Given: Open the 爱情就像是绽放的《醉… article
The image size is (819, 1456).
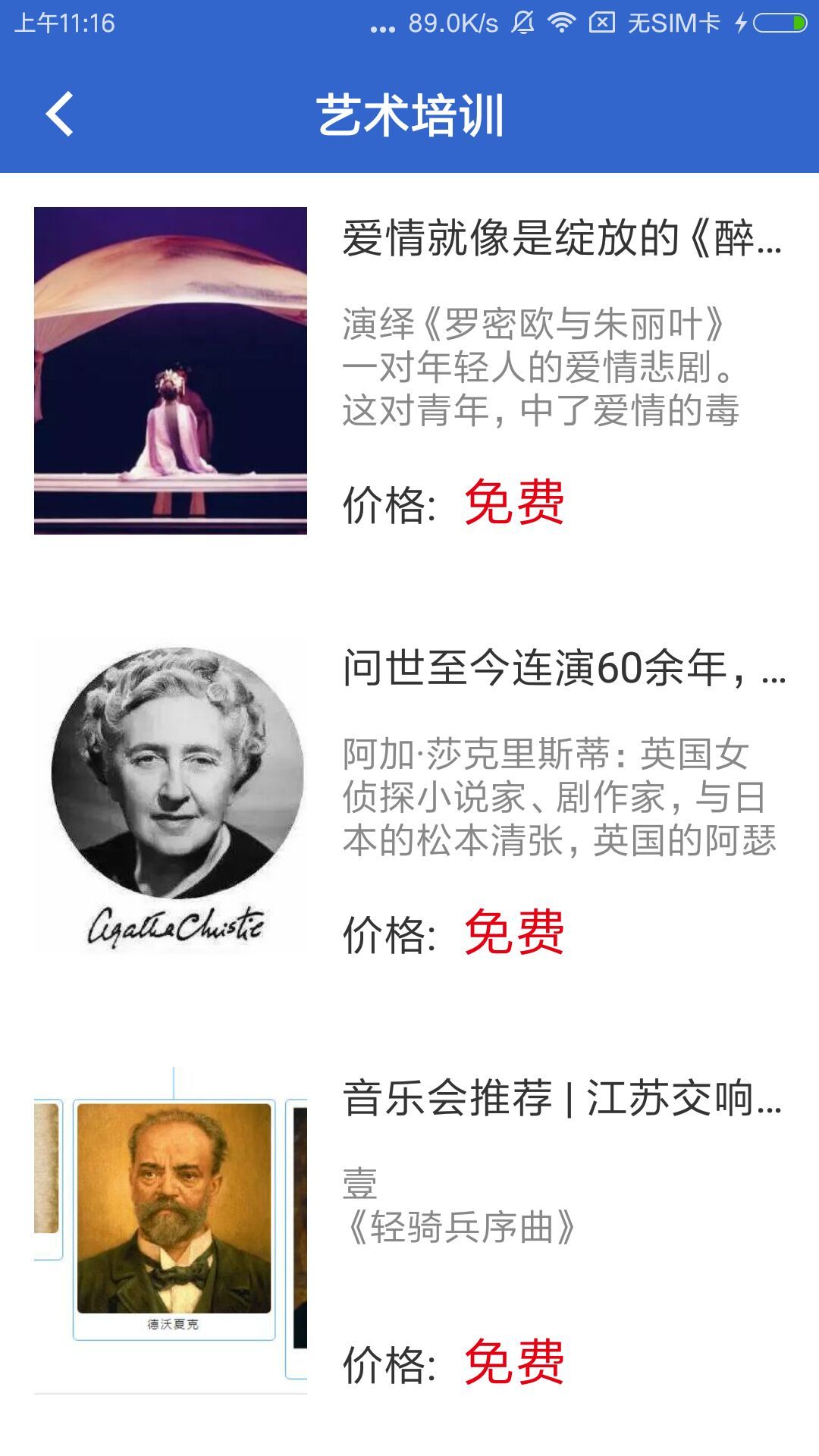Looking at the screenshot, I should [x=561, y=239].
